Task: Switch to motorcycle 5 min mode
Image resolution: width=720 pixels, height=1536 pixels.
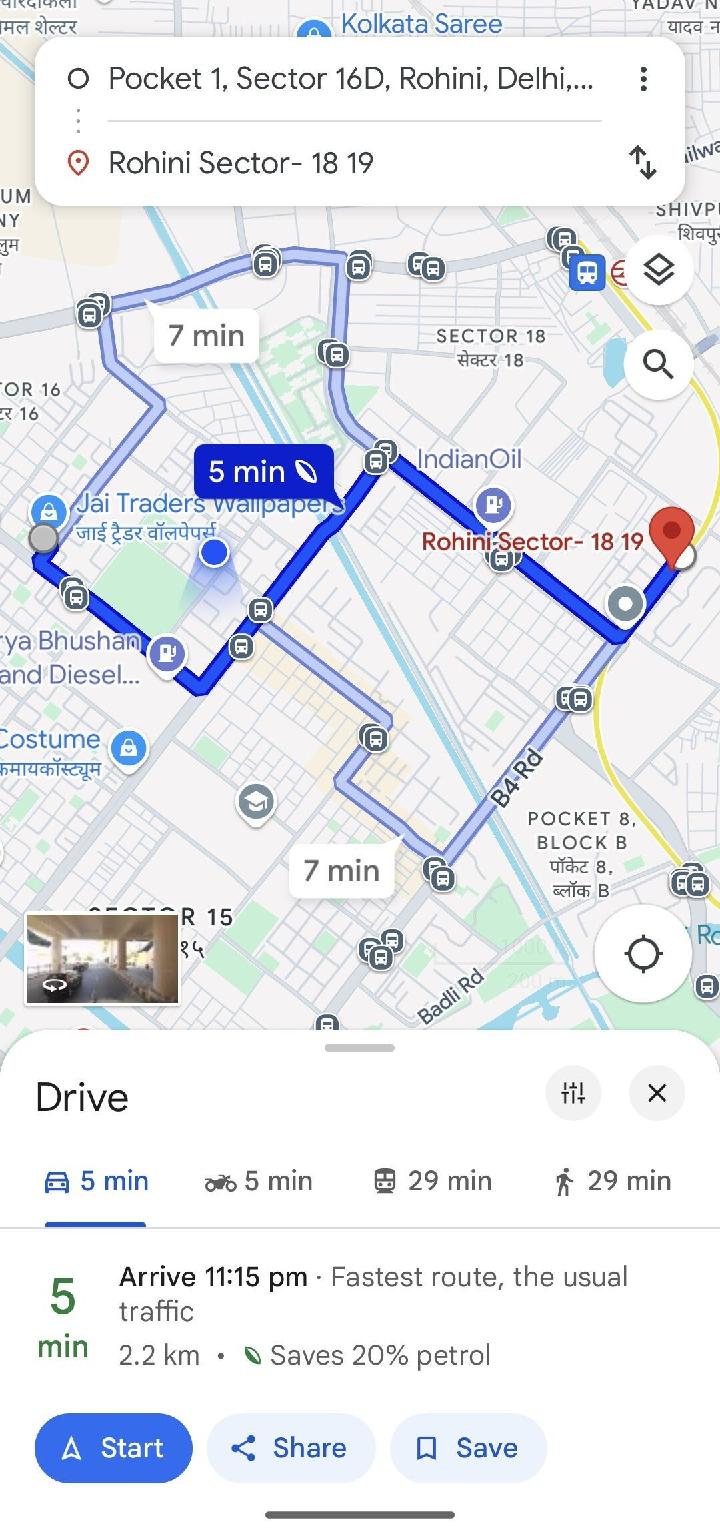Action: pyautogui.click(x=258, y=1181)
